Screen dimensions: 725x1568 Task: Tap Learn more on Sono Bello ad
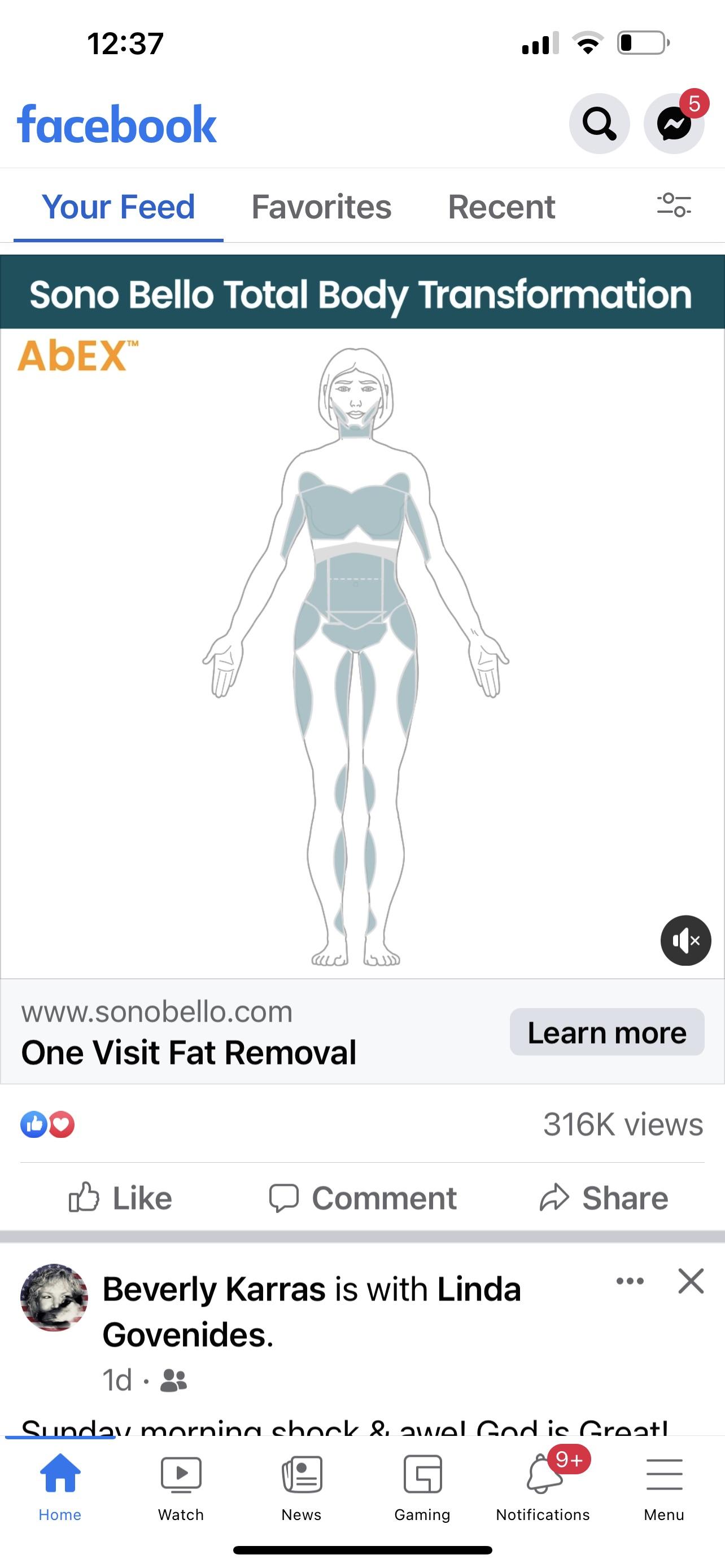coord(607,1032)
